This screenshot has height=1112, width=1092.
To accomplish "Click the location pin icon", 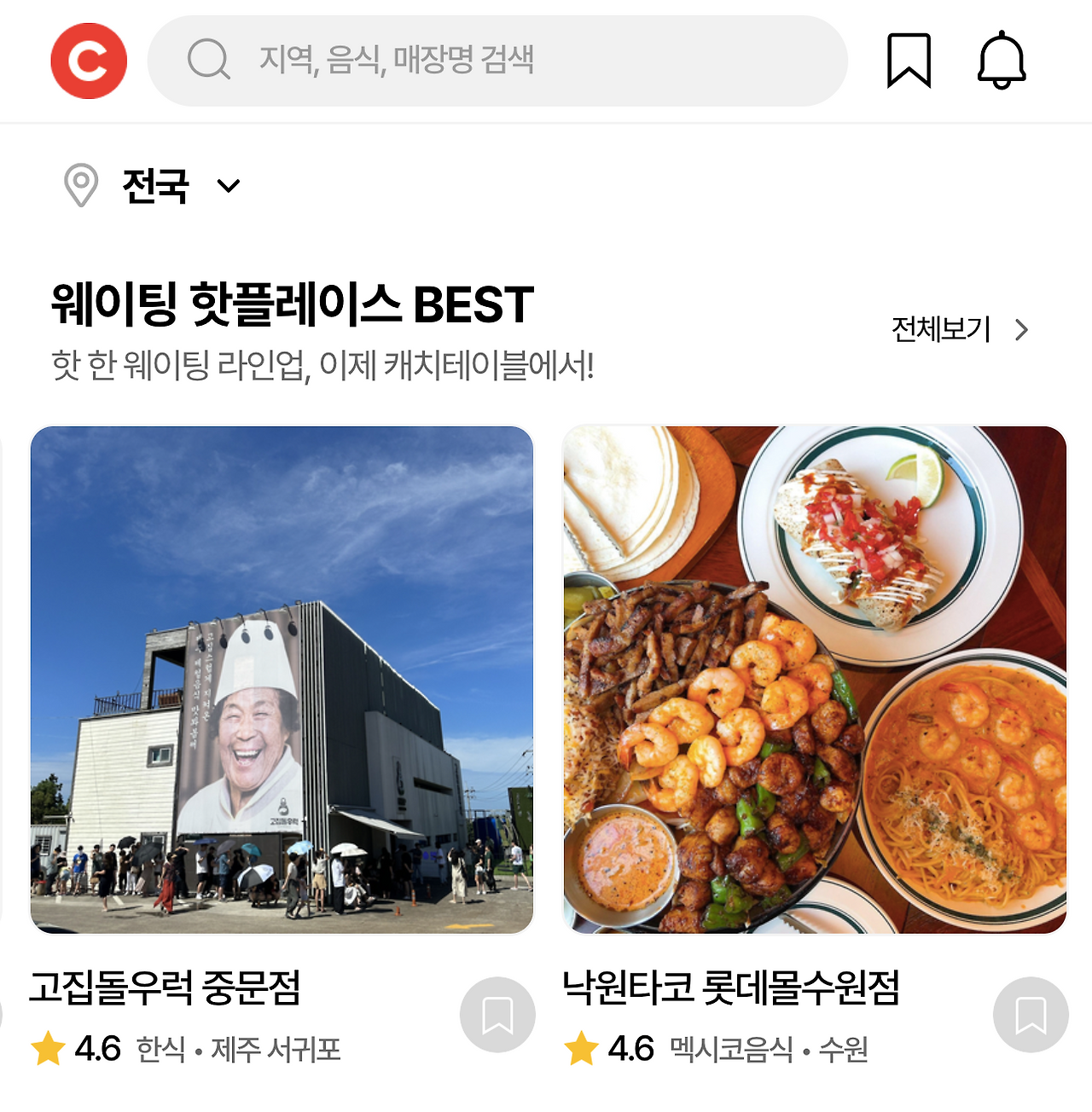I will click(81, 185).
